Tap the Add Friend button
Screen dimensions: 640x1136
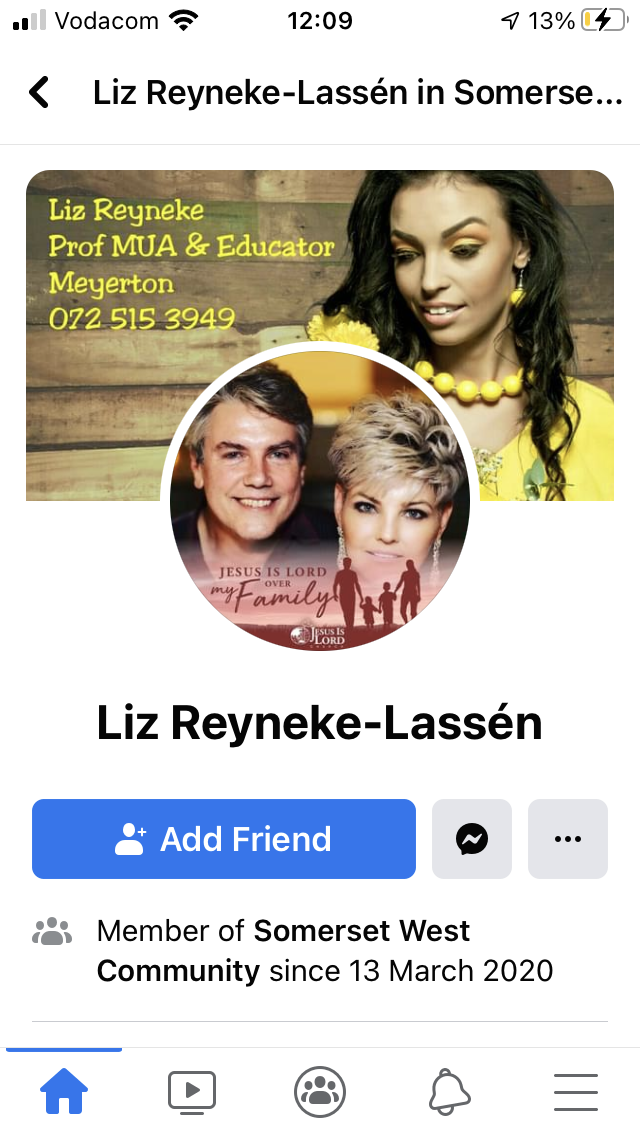pos(224,839)
